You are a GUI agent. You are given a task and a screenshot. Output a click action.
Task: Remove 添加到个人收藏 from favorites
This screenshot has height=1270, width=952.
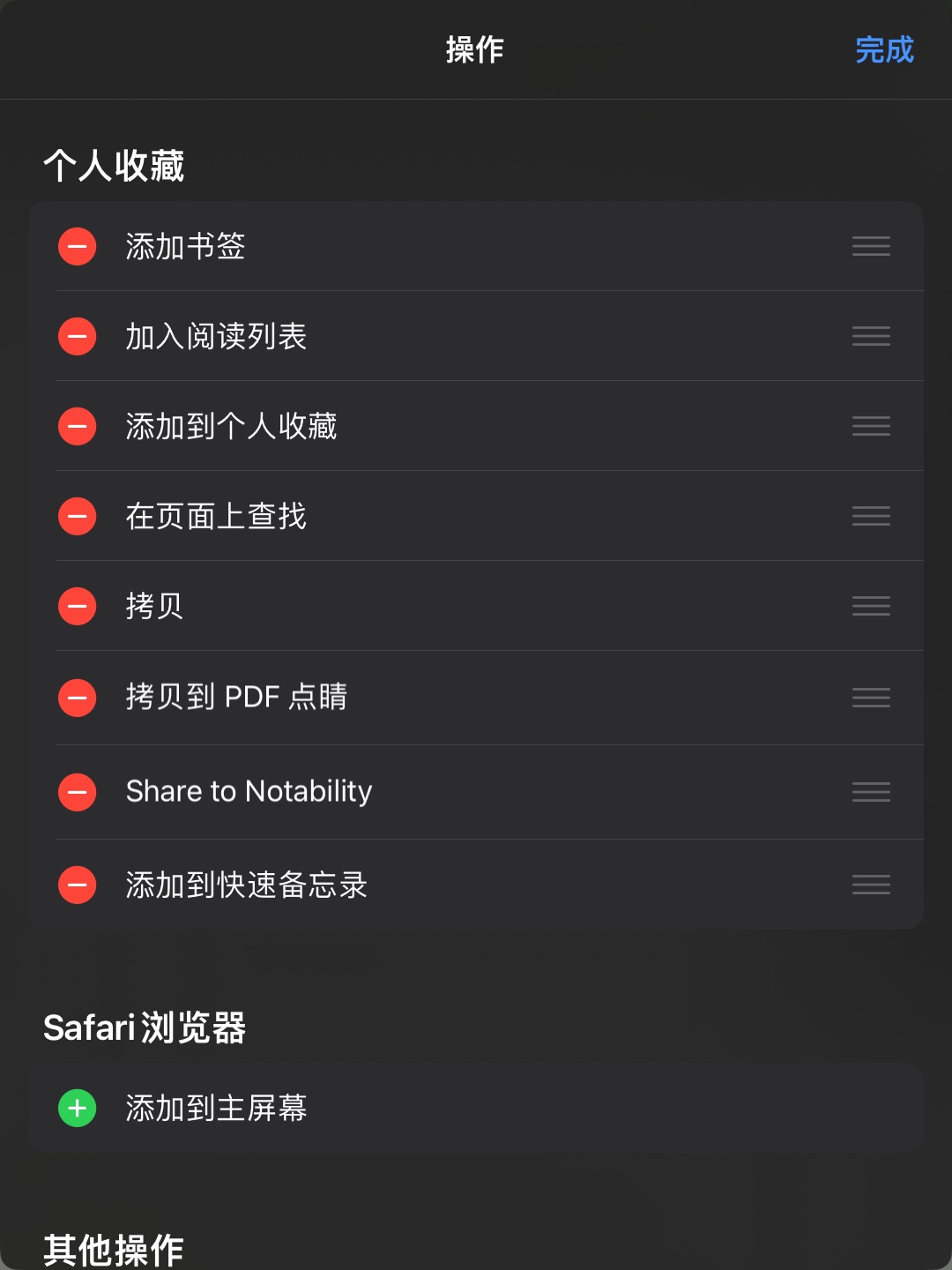tap(78, 426)
